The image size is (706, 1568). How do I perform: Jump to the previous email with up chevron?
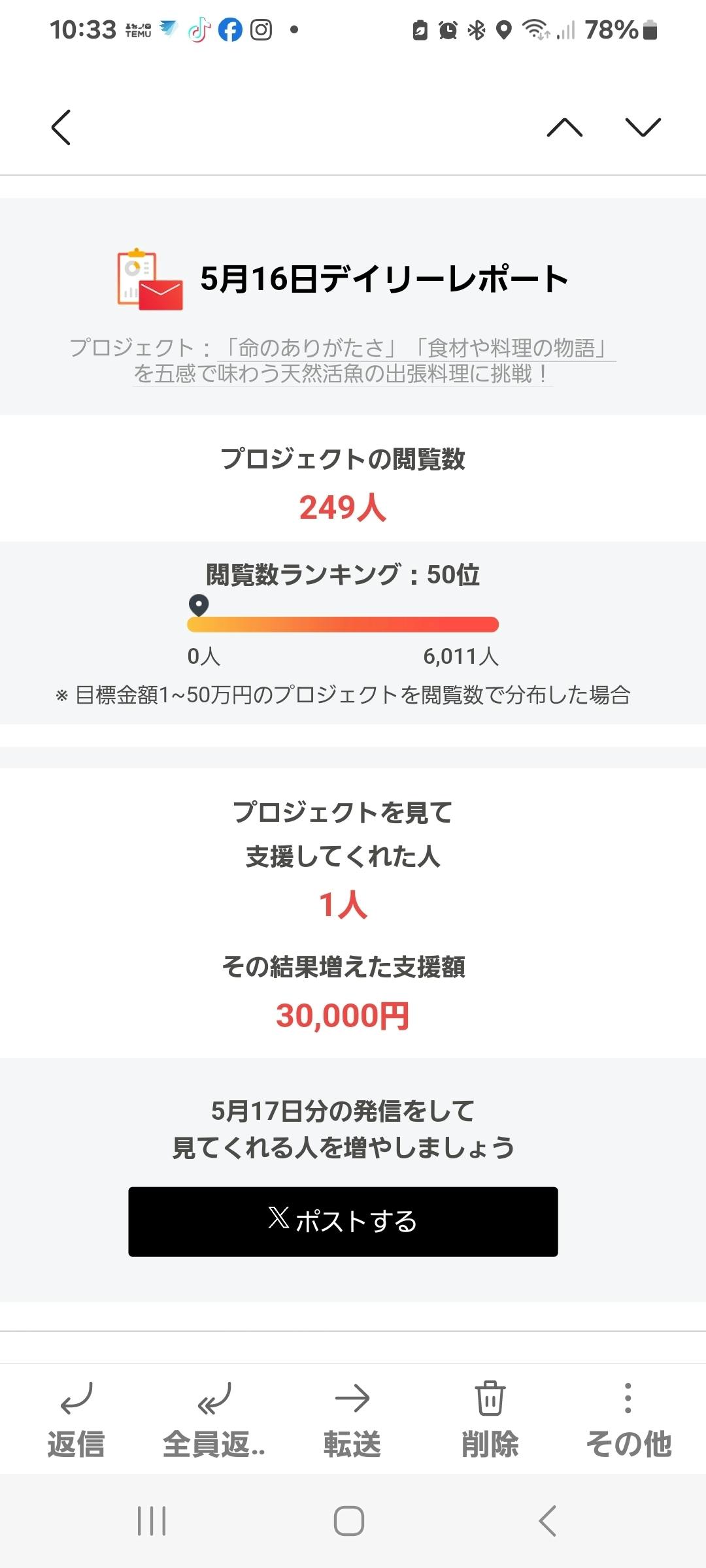(x=564, y=127)
